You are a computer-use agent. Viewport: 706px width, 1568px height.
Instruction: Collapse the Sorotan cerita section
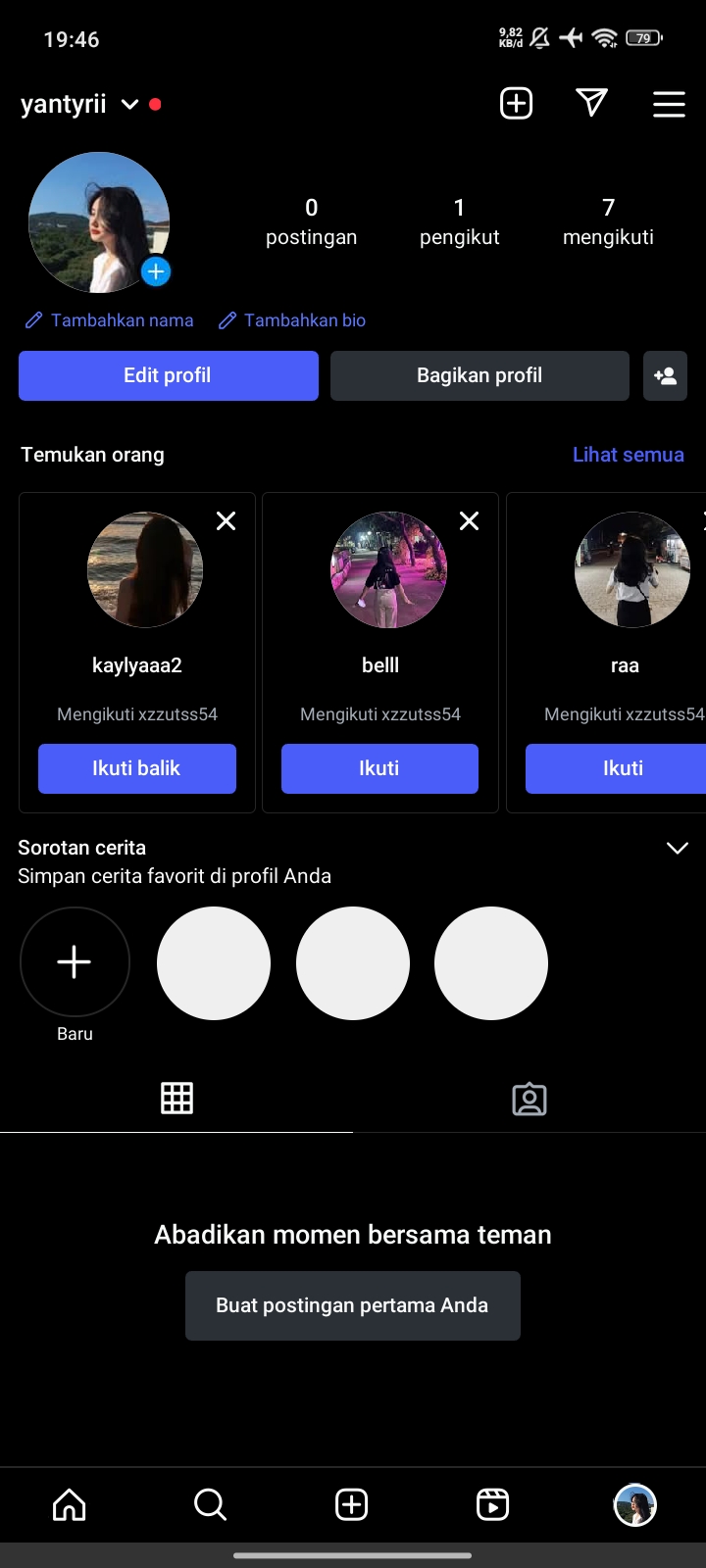click(677, 848)
